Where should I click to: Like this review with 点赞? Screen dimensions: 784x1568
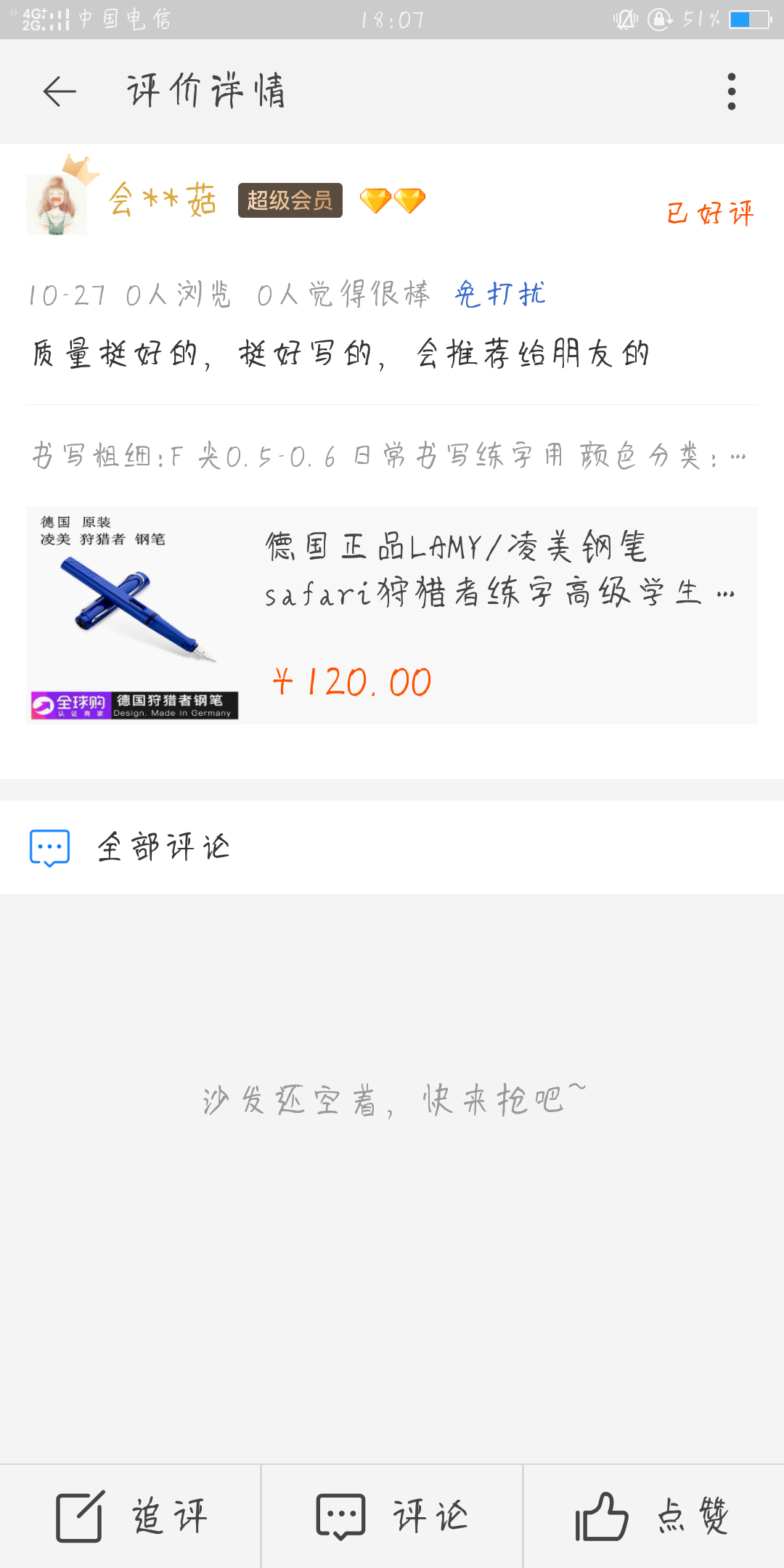click(x=653, y=1516)
